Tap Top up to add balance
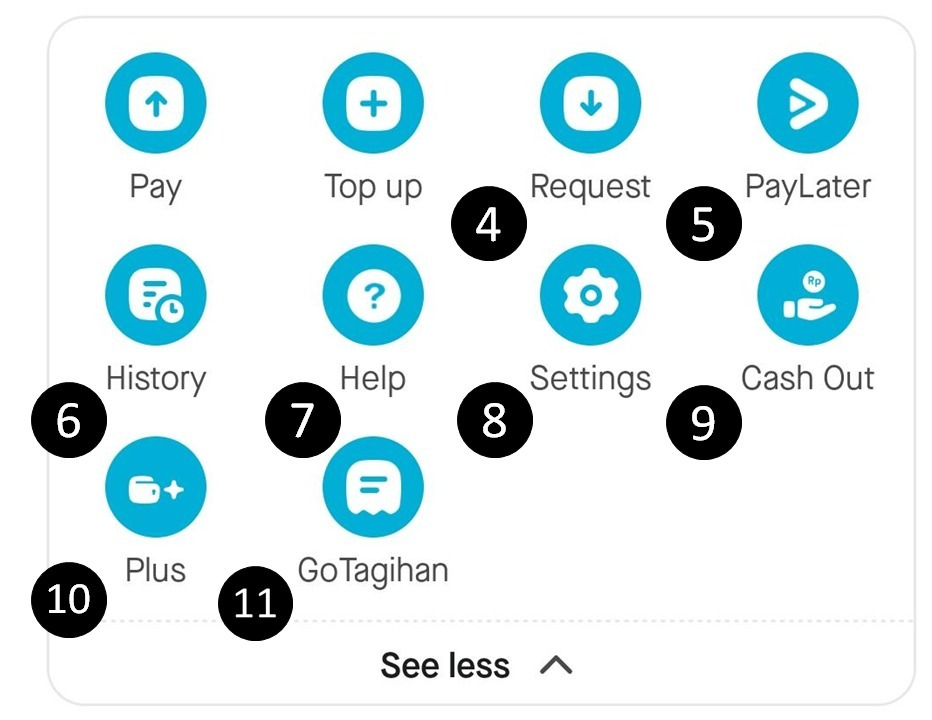The image size is (932, 720). pos(373,103)
